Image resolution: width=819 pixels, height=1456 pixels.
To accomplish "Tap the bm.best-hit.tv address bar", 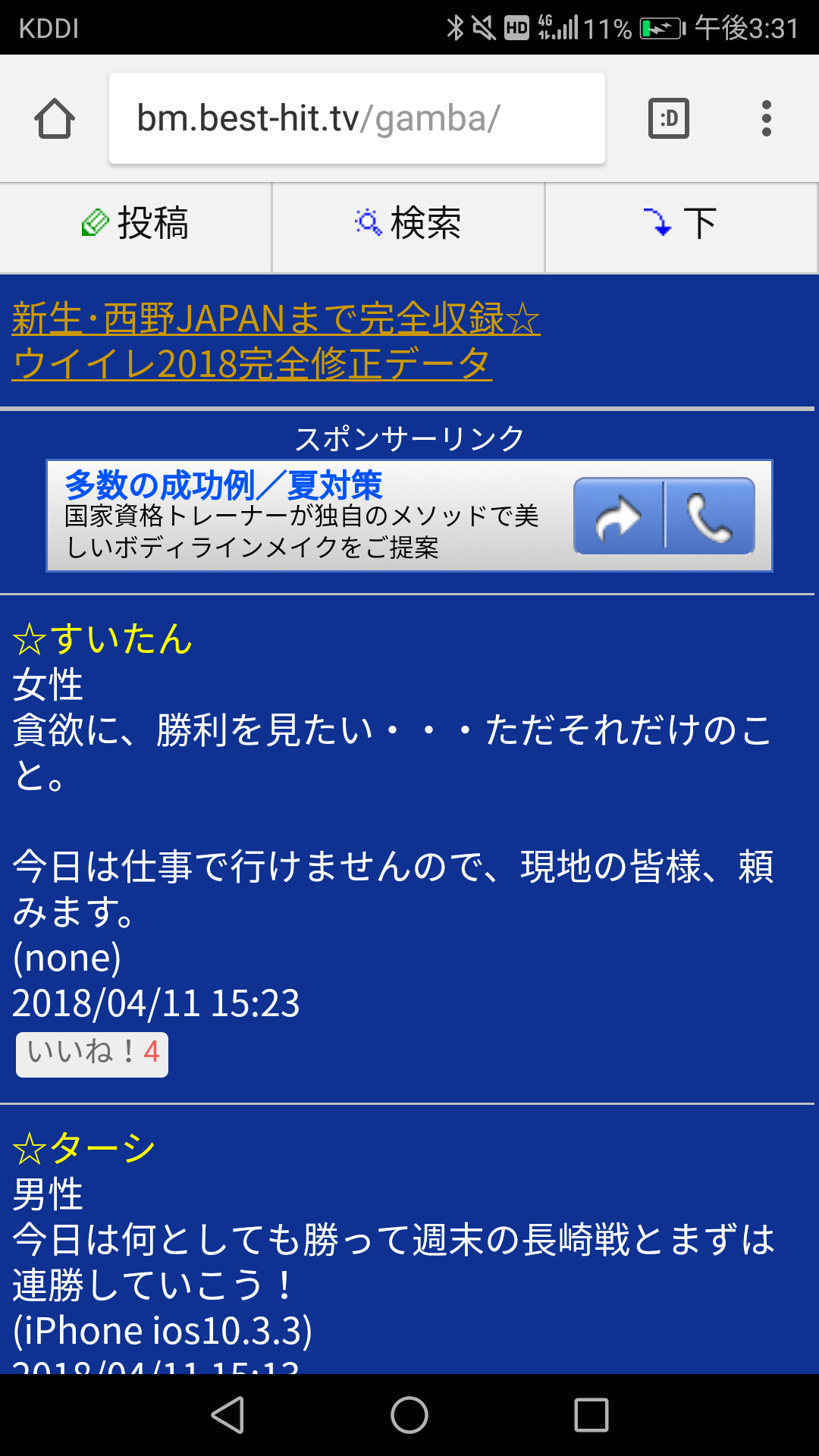I will 357,118.
